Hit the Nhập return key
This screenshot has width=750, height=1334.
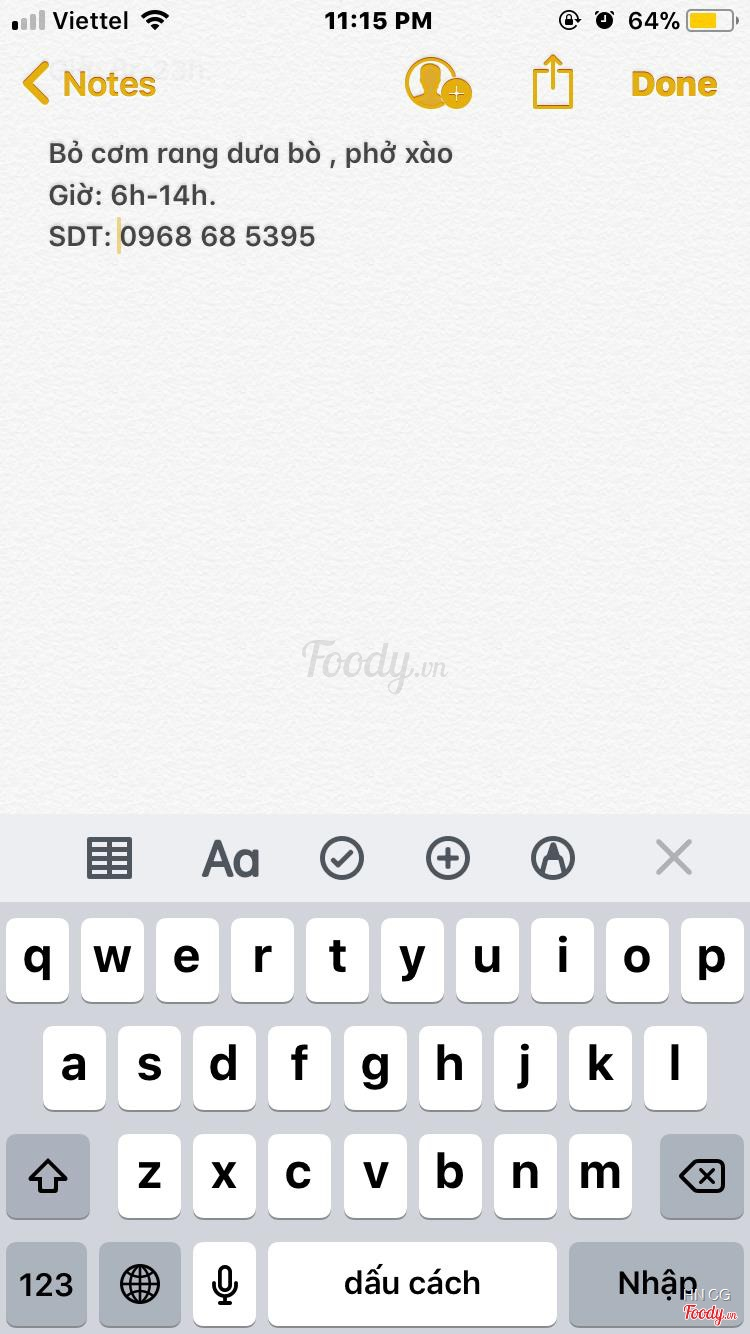(656, 1283)
